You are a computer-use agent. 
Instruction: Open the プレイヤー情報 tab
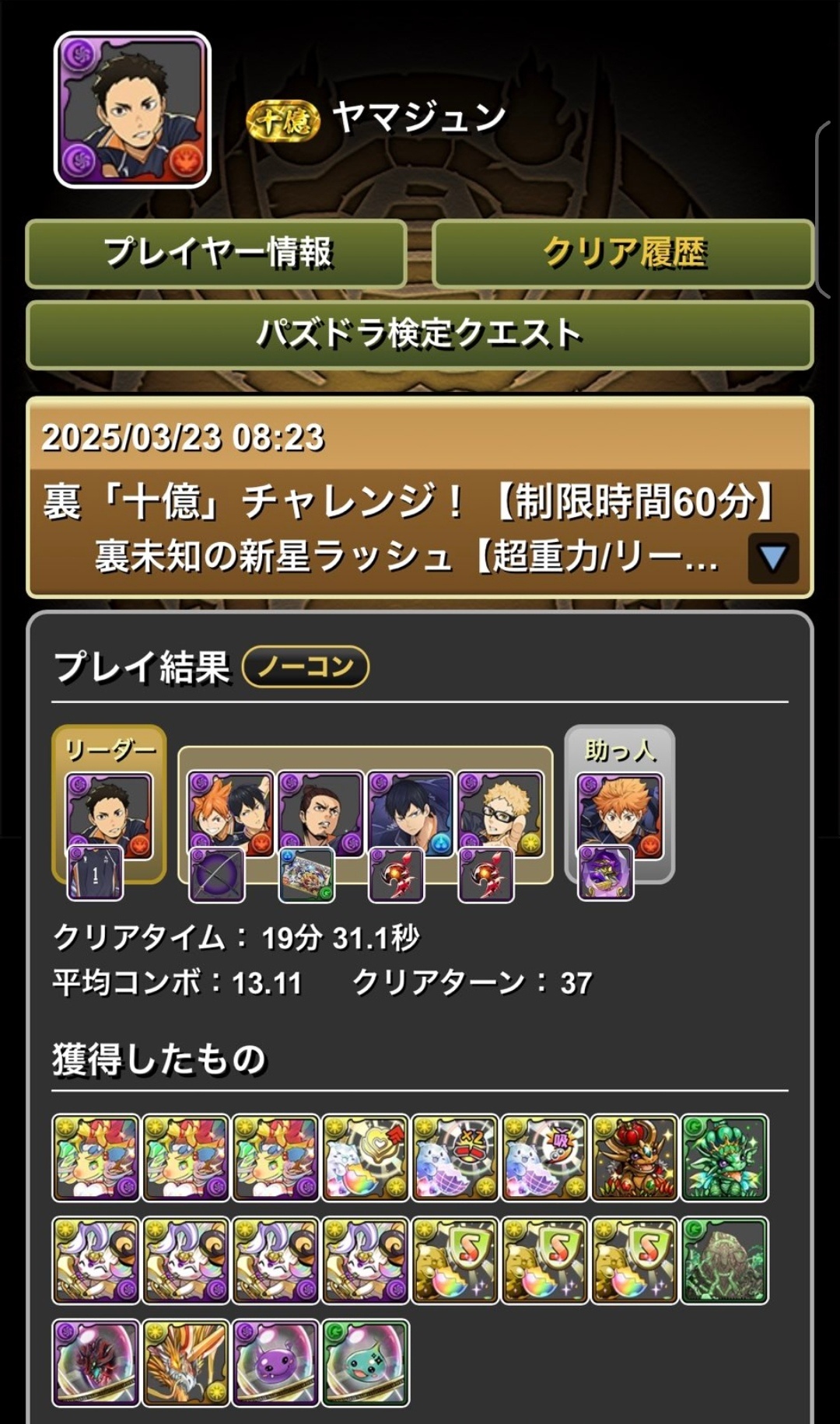(x=216, y=254)
